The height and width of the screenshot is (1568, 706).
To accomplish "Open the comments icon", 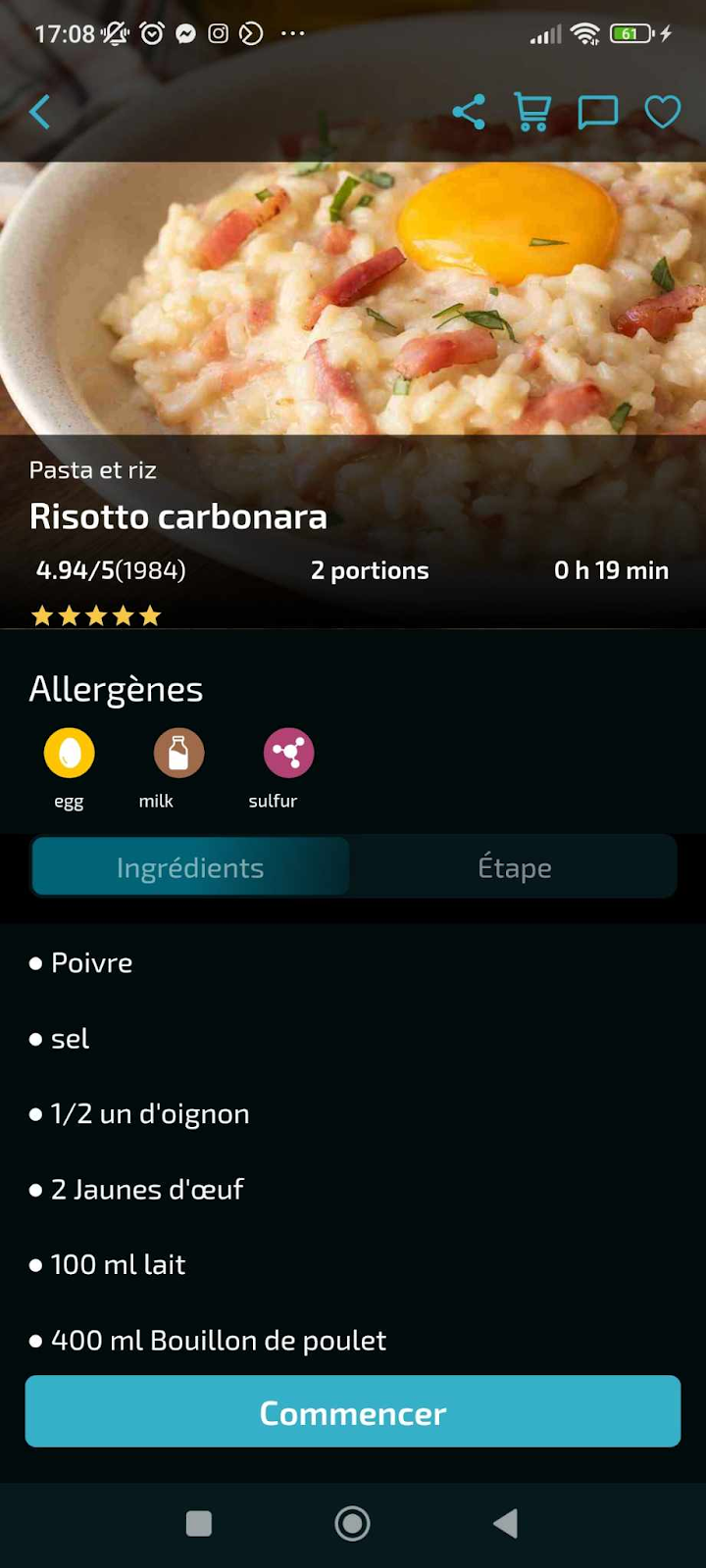I will [x=597, y=113].
